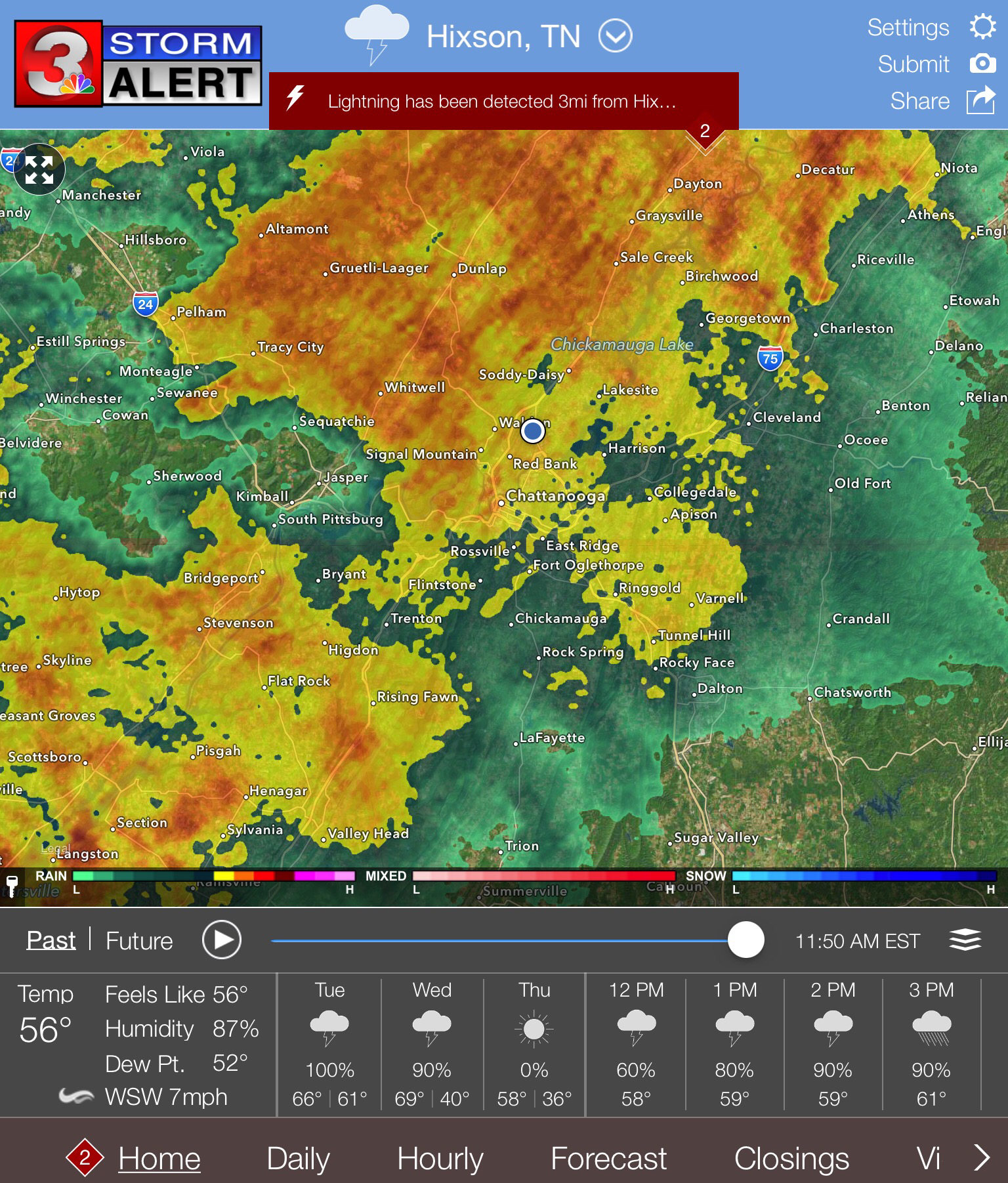
Task: Show more tabs with right arrow
Action: point(982,1157)
